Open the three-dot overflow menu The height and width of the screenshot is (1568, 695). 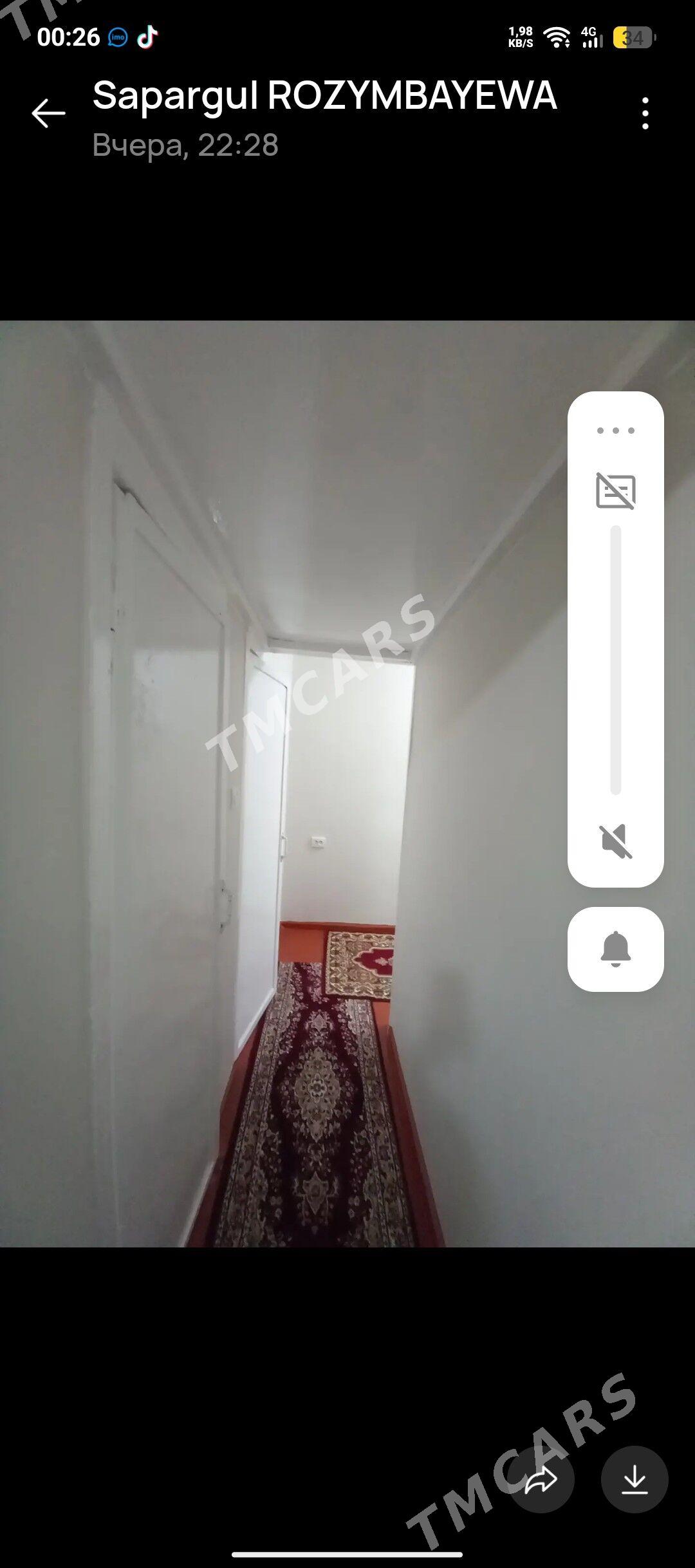click(x=645, y=113)
